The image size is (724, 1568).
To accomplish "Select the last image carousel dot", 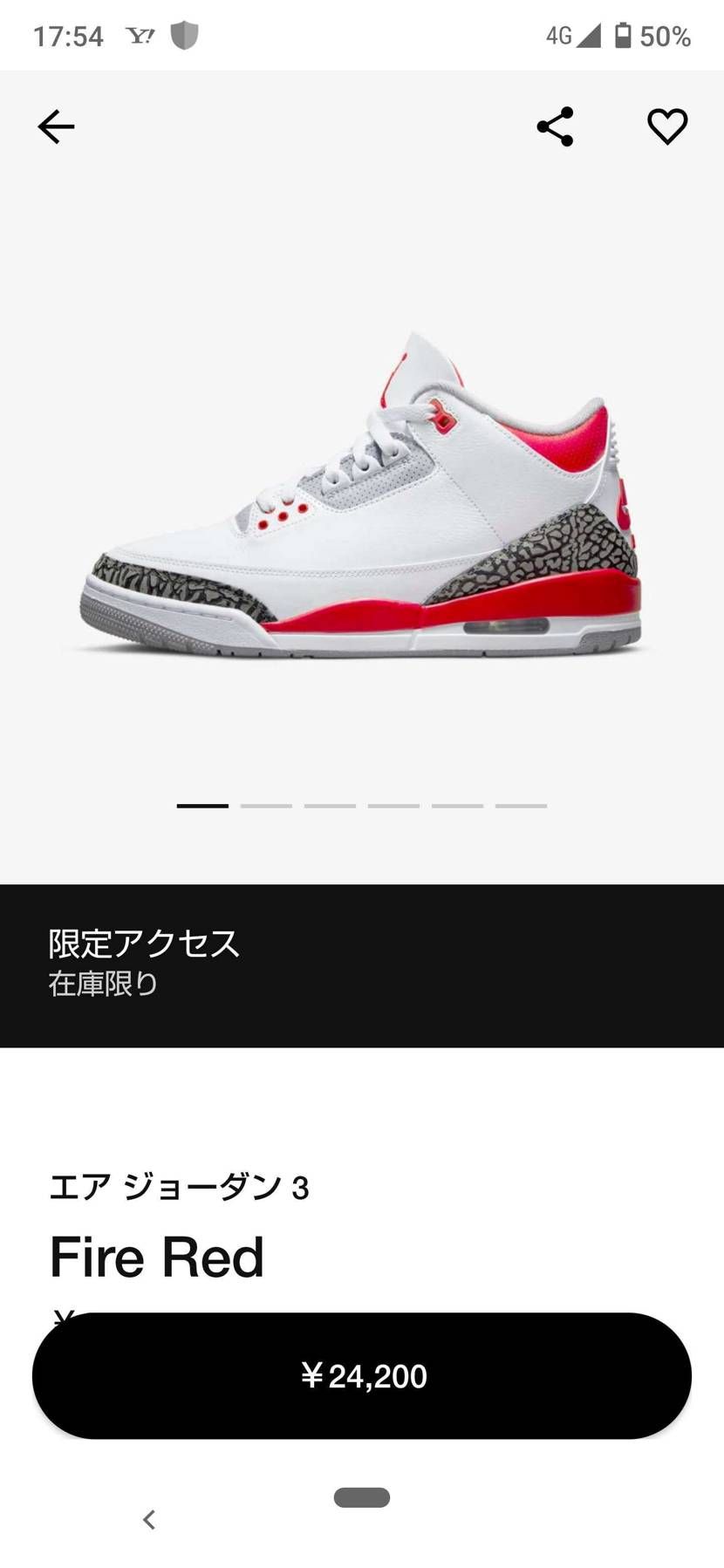I will 521,804.
